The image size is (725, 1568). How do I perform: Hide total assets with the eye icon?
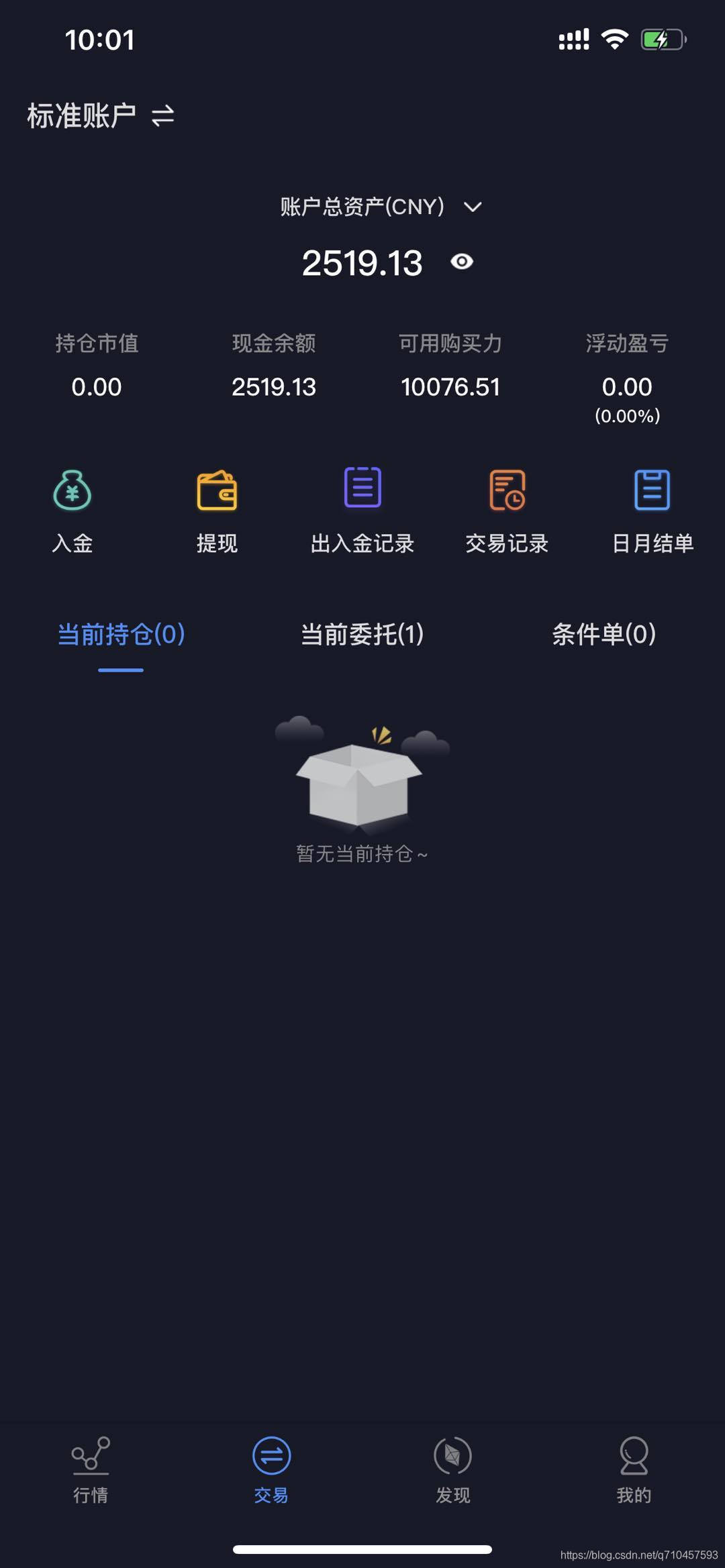tap(462, 262)
